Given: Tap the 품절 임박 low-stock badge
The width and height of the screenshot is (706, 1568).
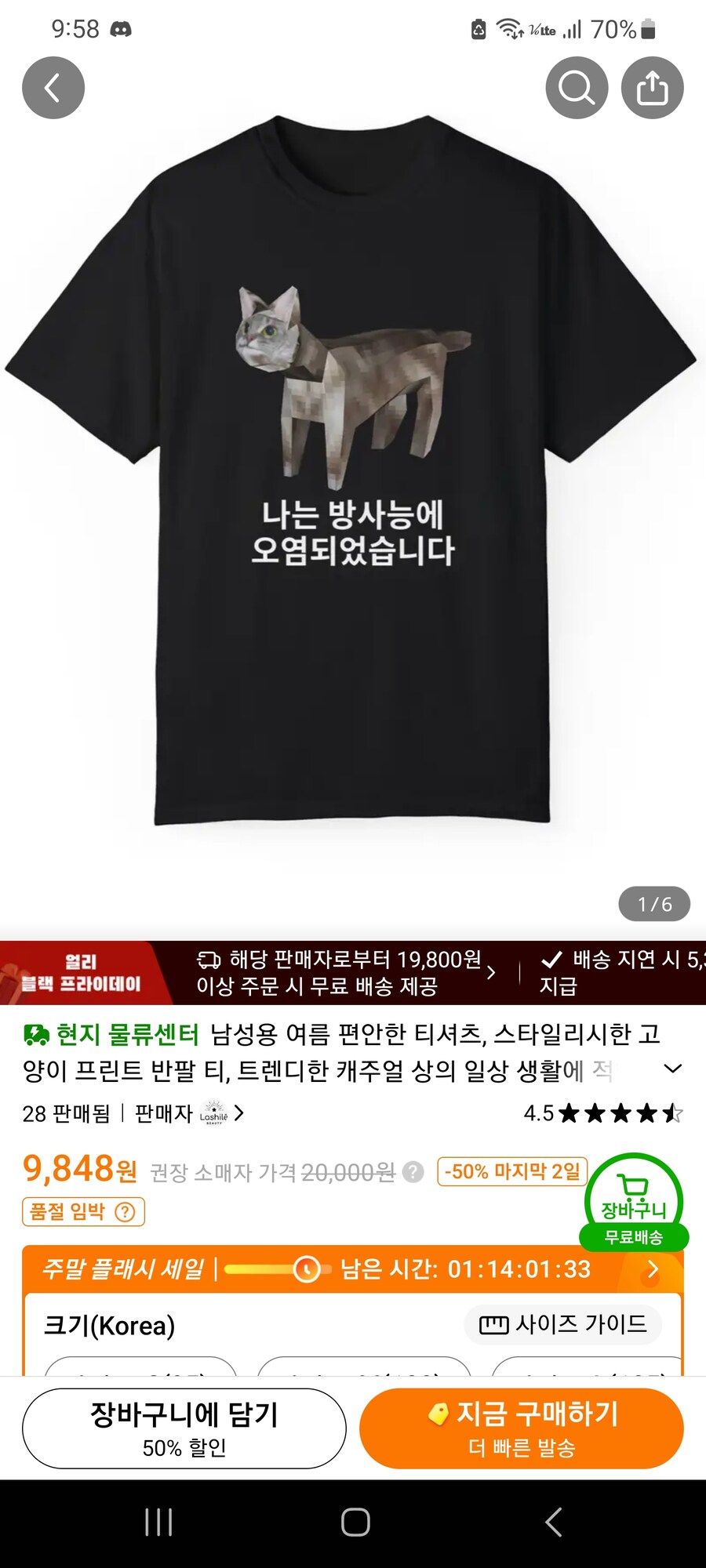Looking at the screenshot, I should [82, 1212].
